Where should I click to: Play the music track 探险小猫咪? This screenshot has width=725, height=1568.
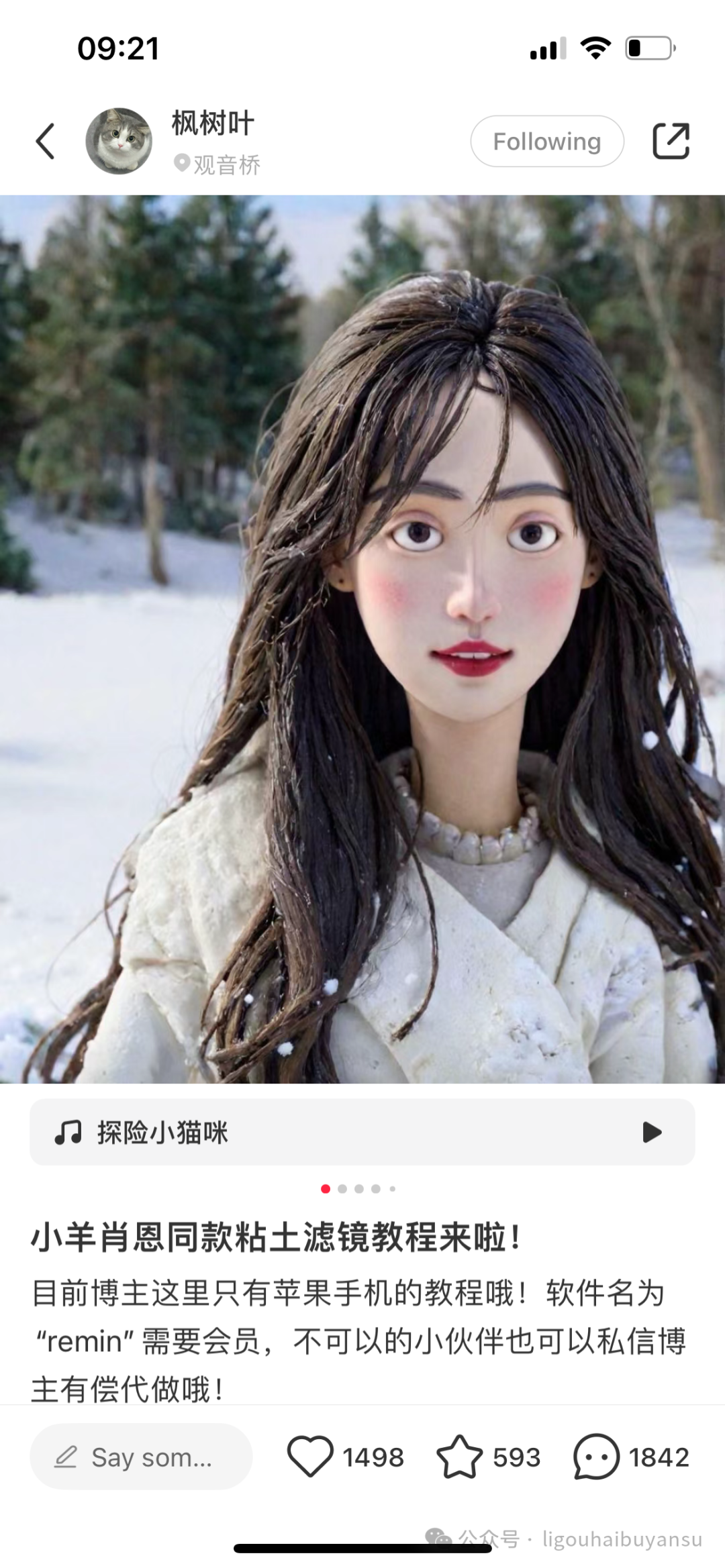[x=651, y=1132]
